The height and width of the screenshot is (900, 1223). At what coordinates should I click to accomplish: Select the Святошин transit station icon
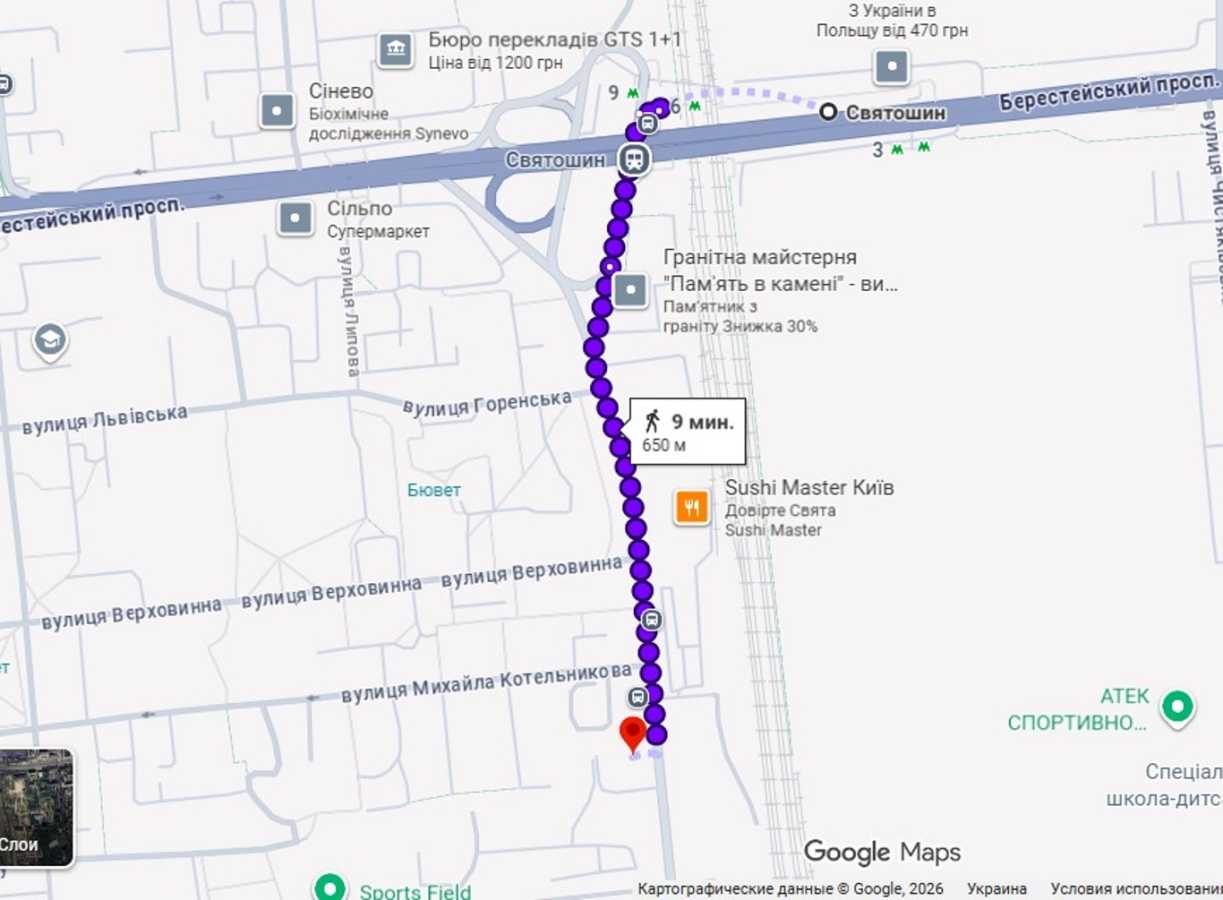tap(633, 159)
